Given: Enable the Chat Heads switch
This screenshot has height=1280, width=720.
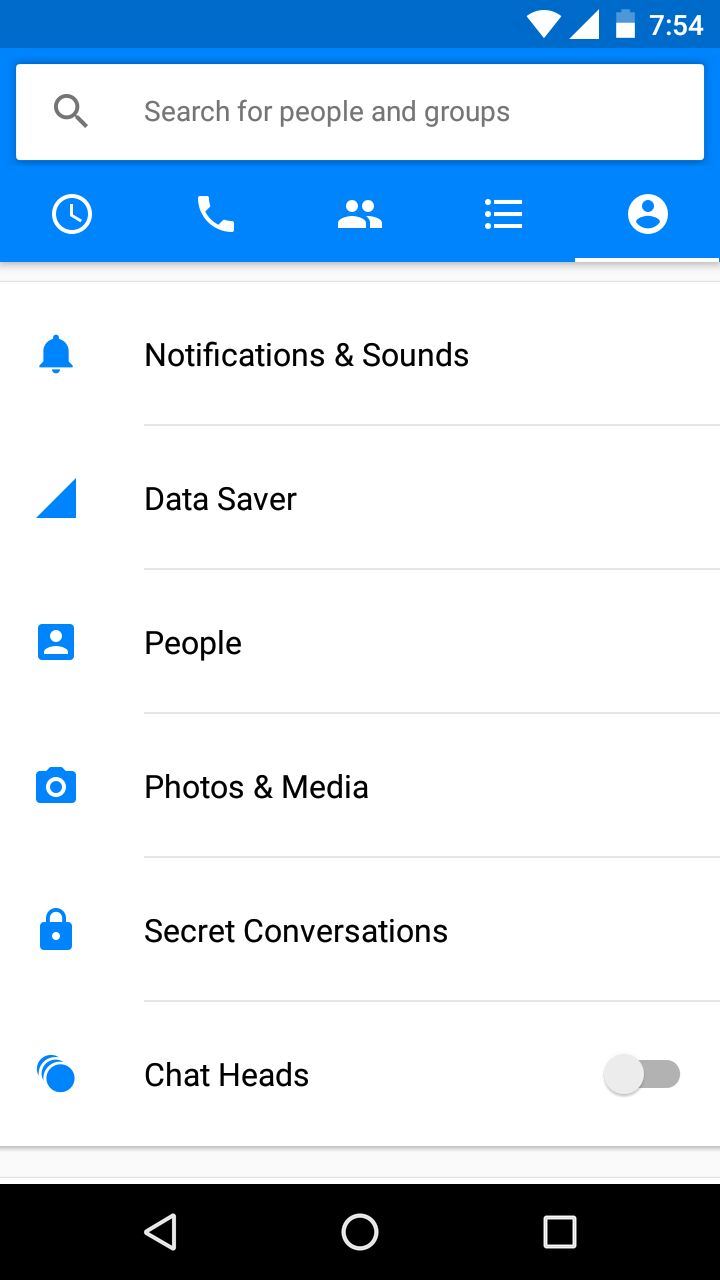Looking at the screenshot, I should click(x=642, y=1075).
